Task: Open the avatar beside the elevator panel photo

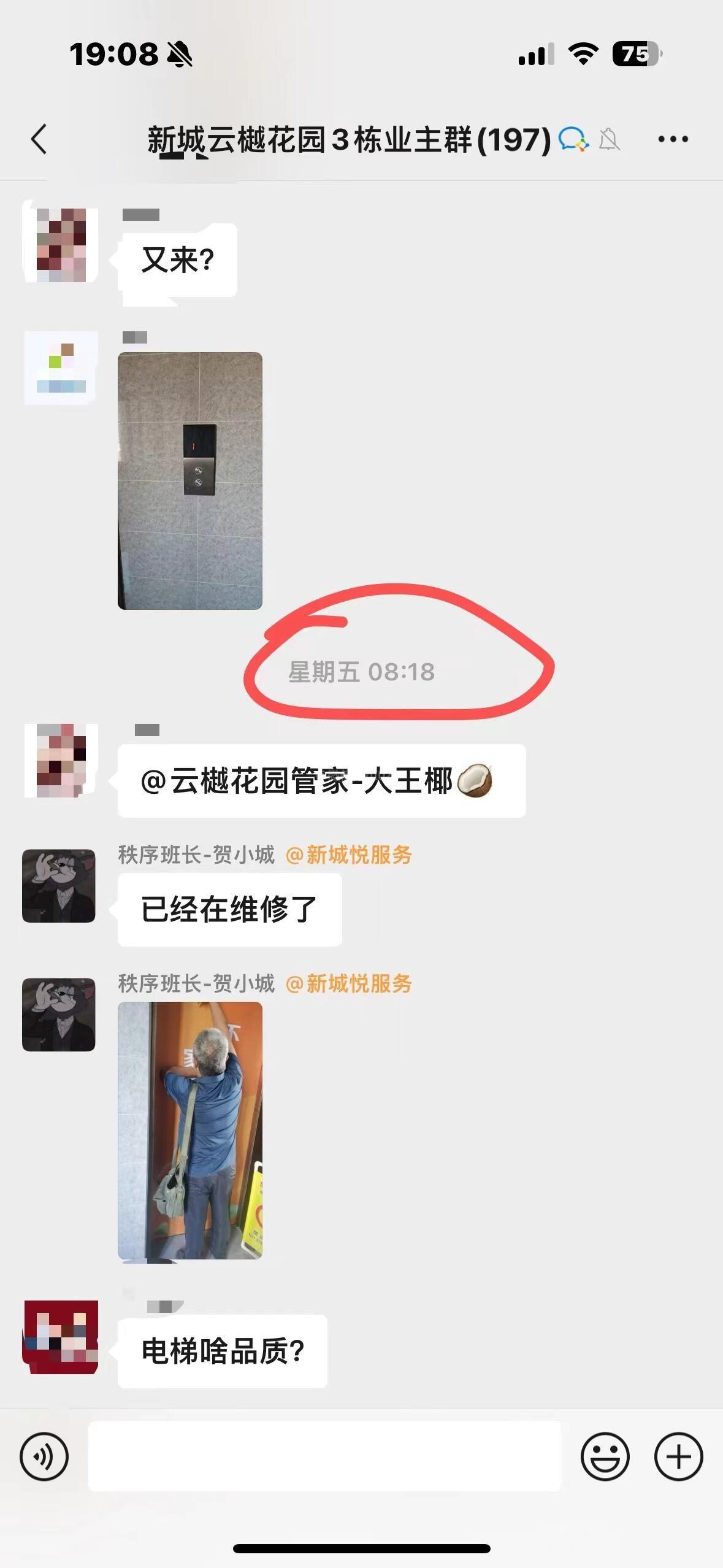Action: click(x=61, y=367)
